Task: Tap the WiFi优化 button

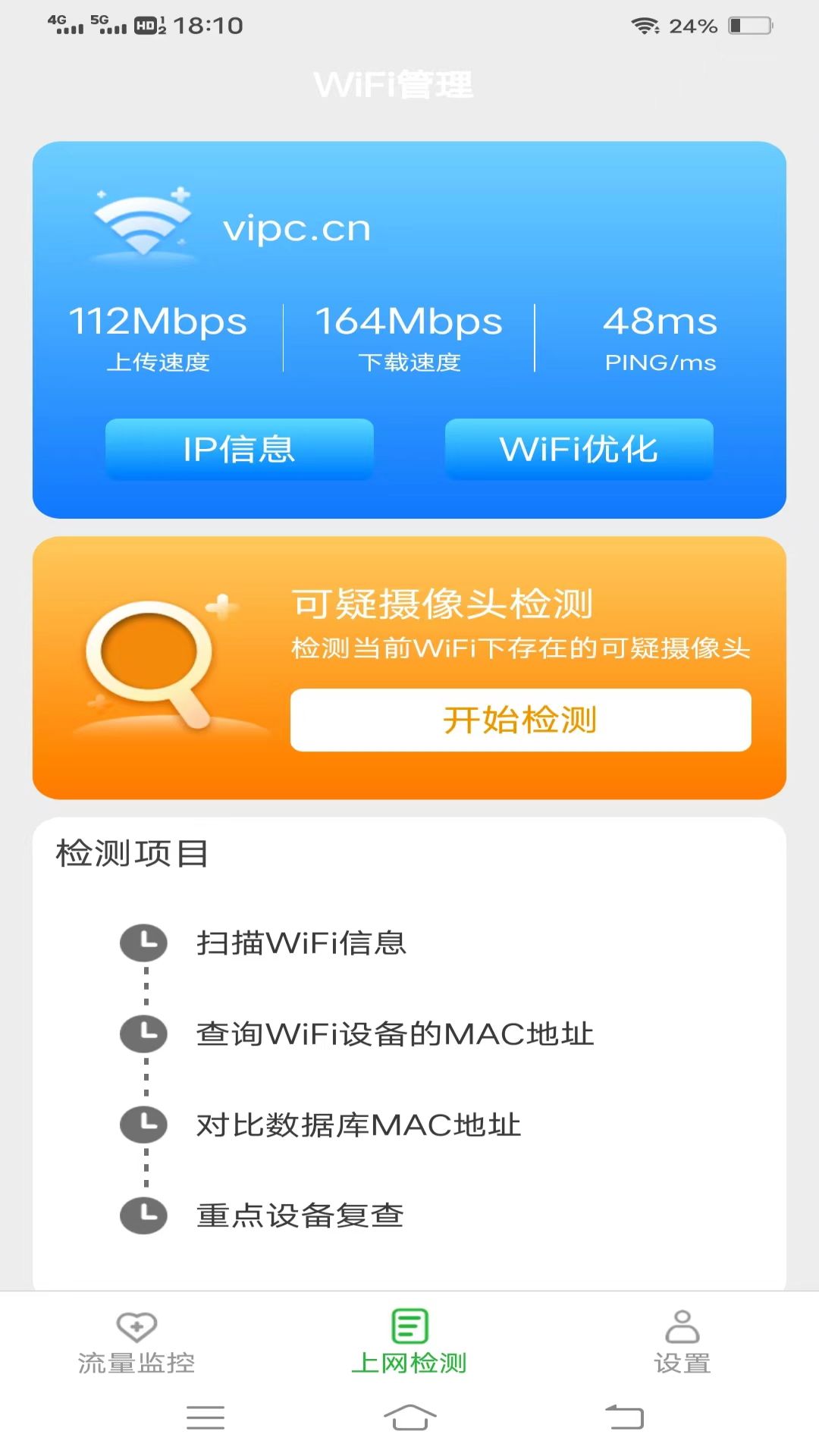Action: pyautogui.click(x=579, y=449)
